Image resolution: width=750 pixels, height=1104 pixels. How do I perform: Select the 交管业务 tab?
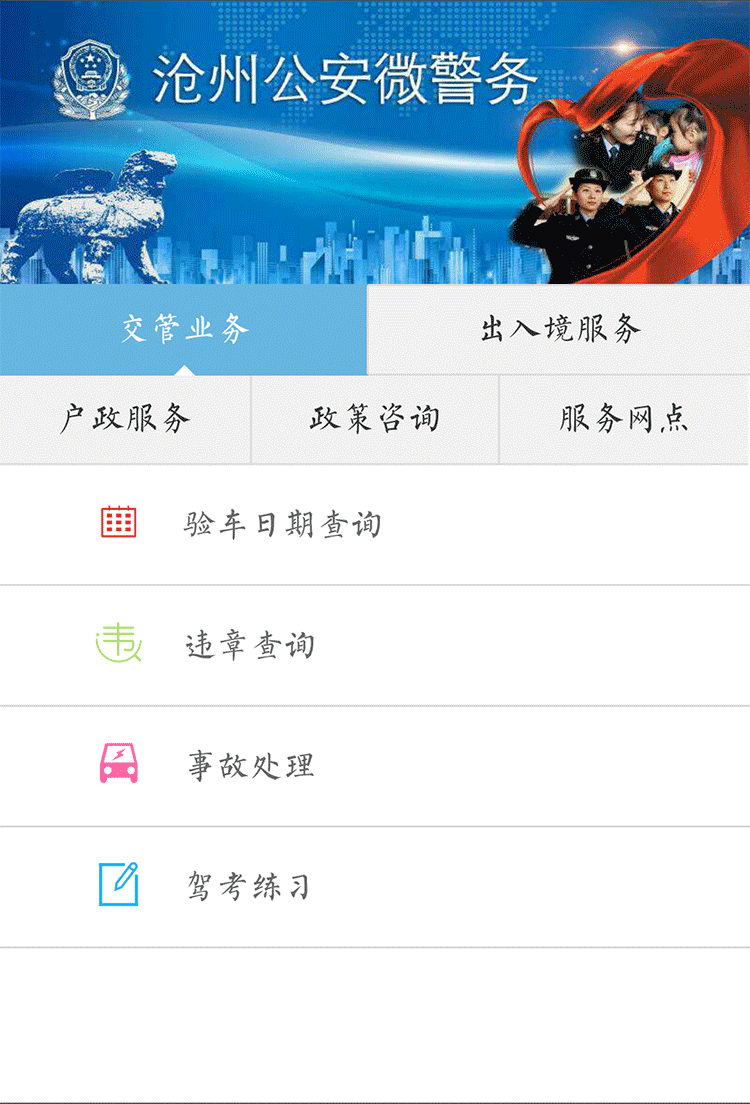(184, 329)
